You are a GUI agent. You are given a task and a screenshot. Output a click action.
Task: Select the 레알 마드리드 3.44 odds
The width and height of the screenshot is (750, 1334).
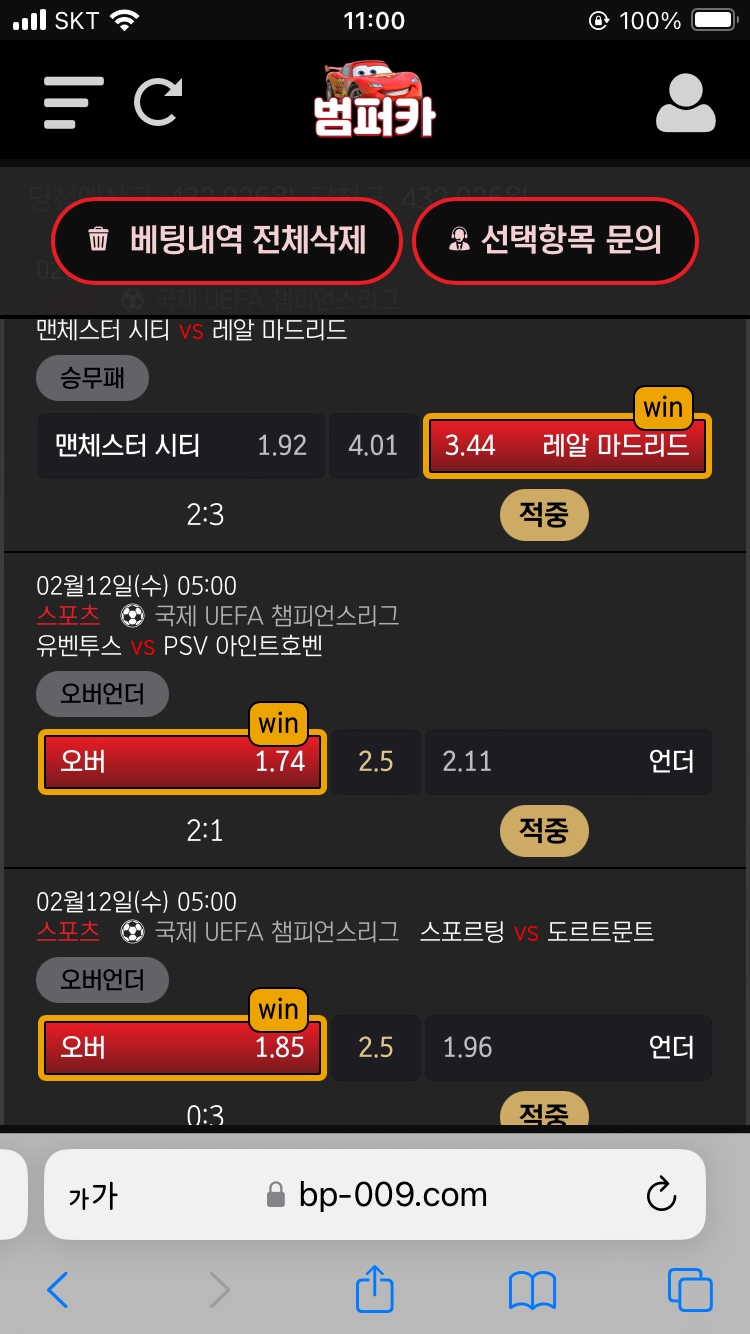coord(567,445)
